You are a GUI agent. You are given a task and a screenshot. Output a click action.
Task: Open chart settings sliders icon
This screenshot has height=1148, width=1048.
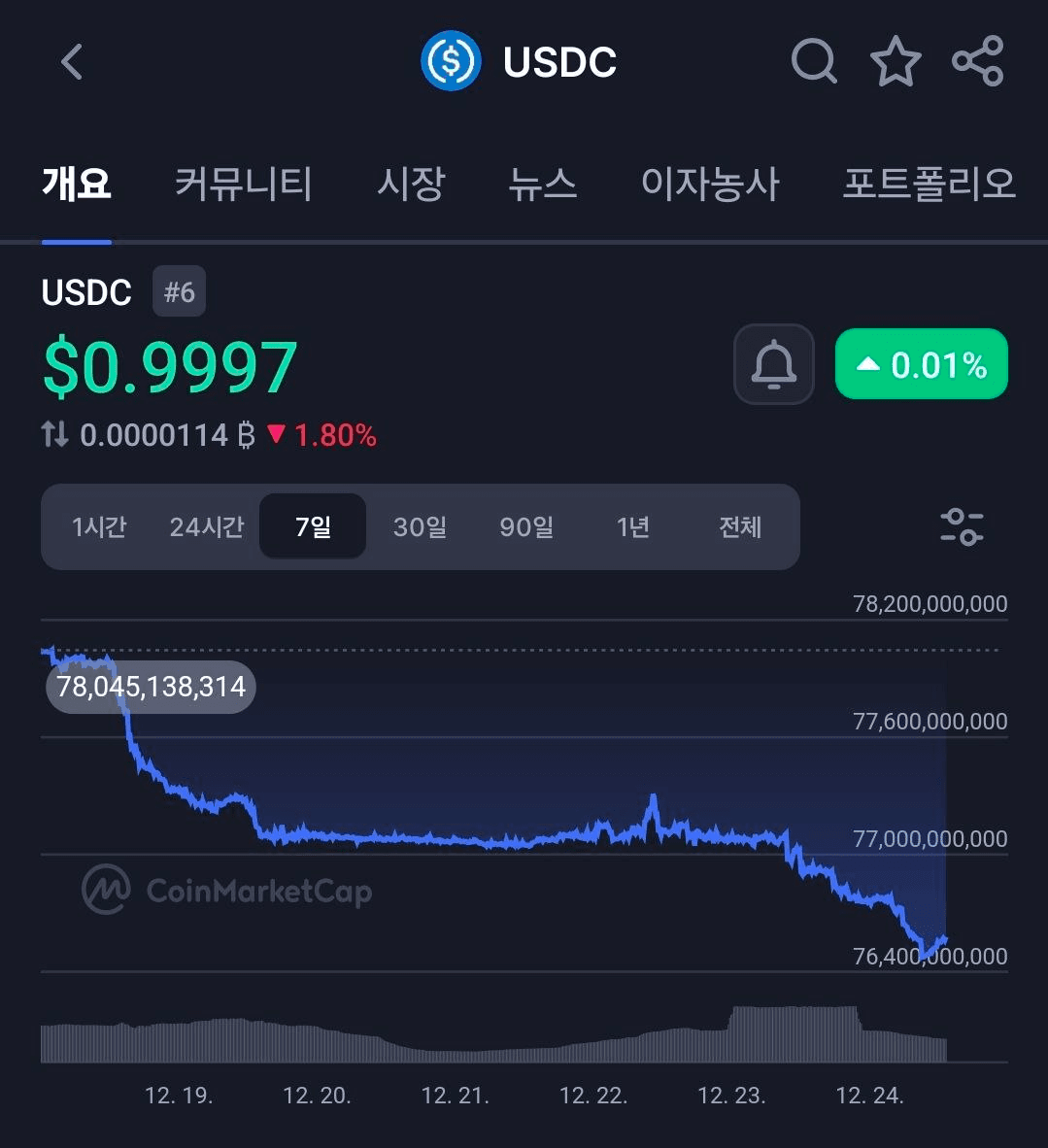pyautogui.click(x=962, y=527)
